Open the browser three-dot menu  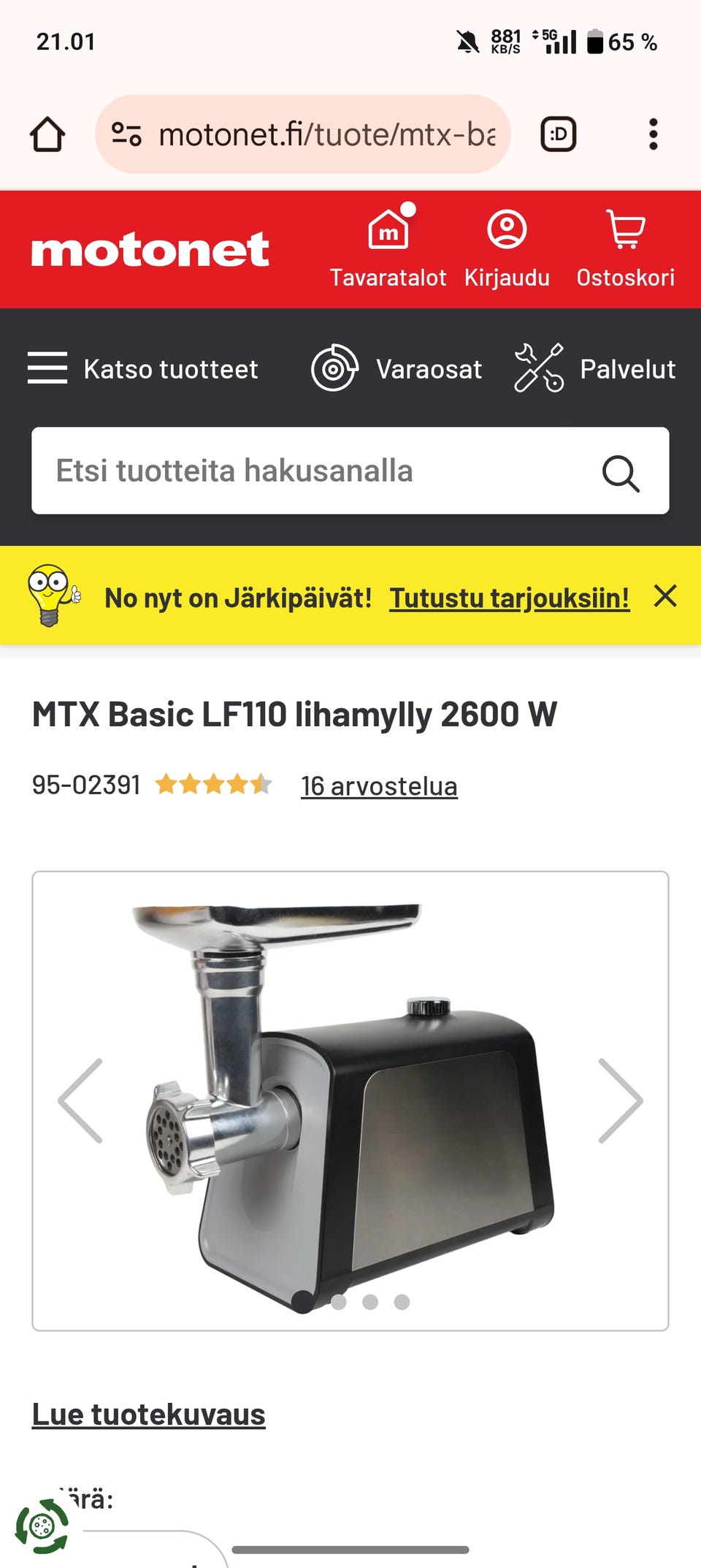tap(652, 134)
